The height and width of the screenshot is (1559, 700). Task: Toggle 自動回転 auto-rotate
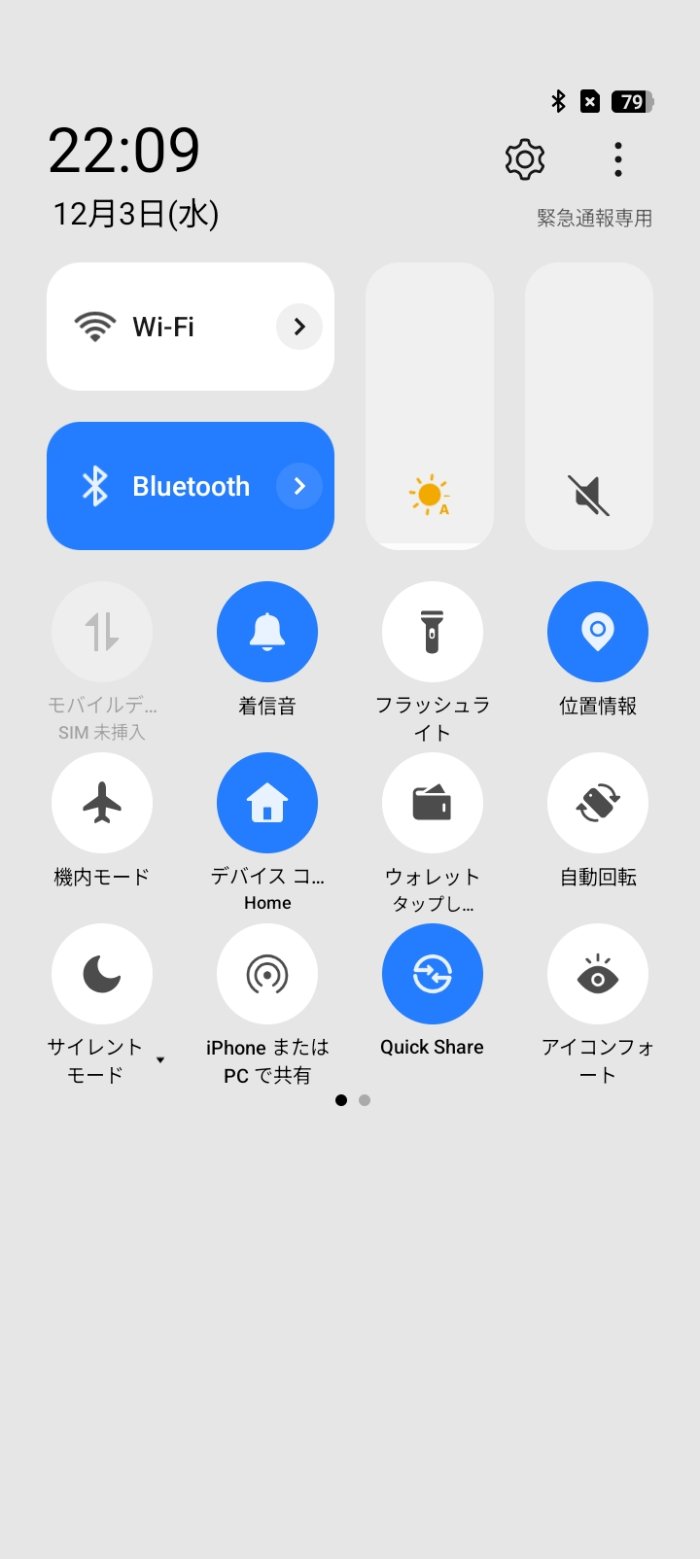coord(597,803)
